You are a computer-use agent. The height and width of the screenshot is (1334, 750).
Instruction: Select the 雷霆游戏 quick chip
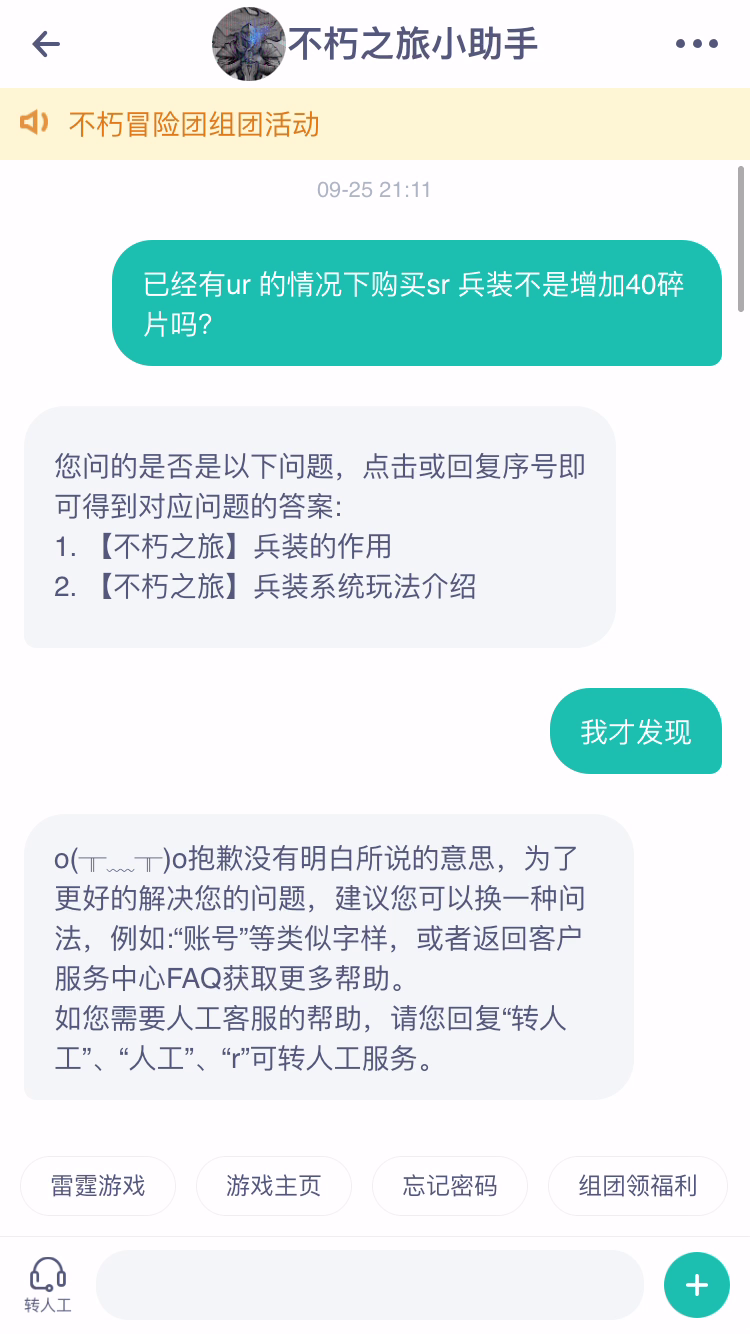click(98, 1186)
